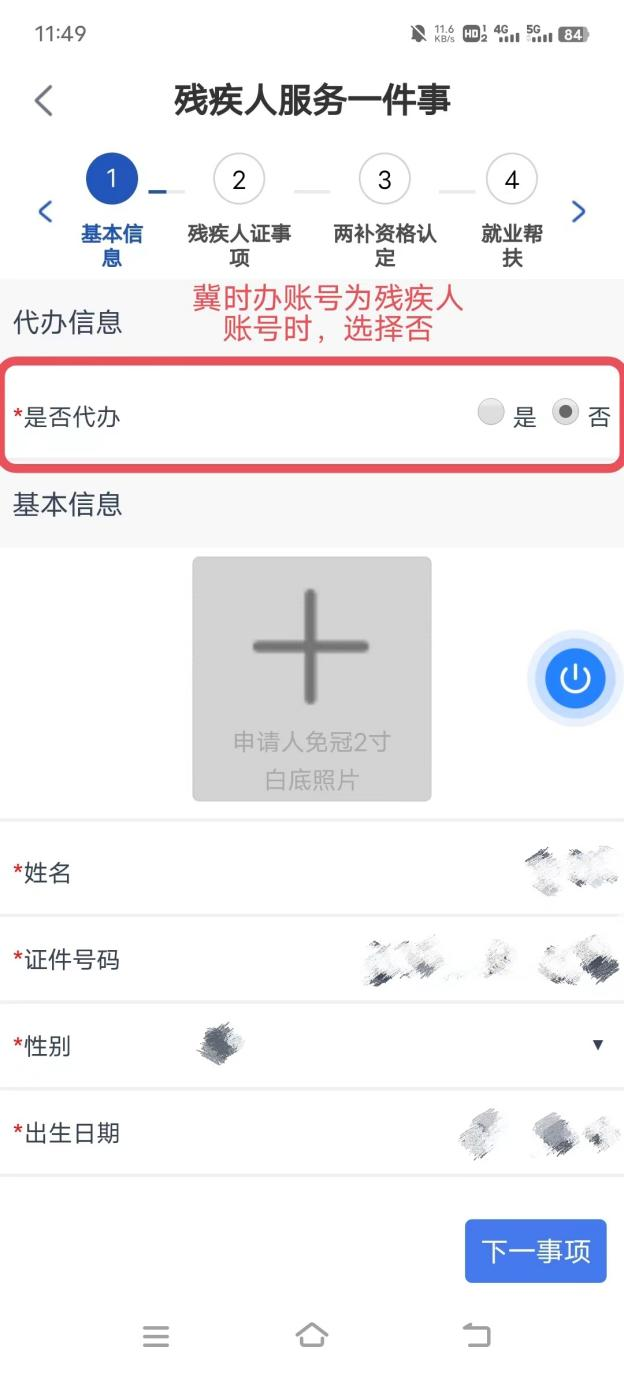Select step 1 基本信息
The height and width of the screenshot is (1373, 624).
coord(112,180)
